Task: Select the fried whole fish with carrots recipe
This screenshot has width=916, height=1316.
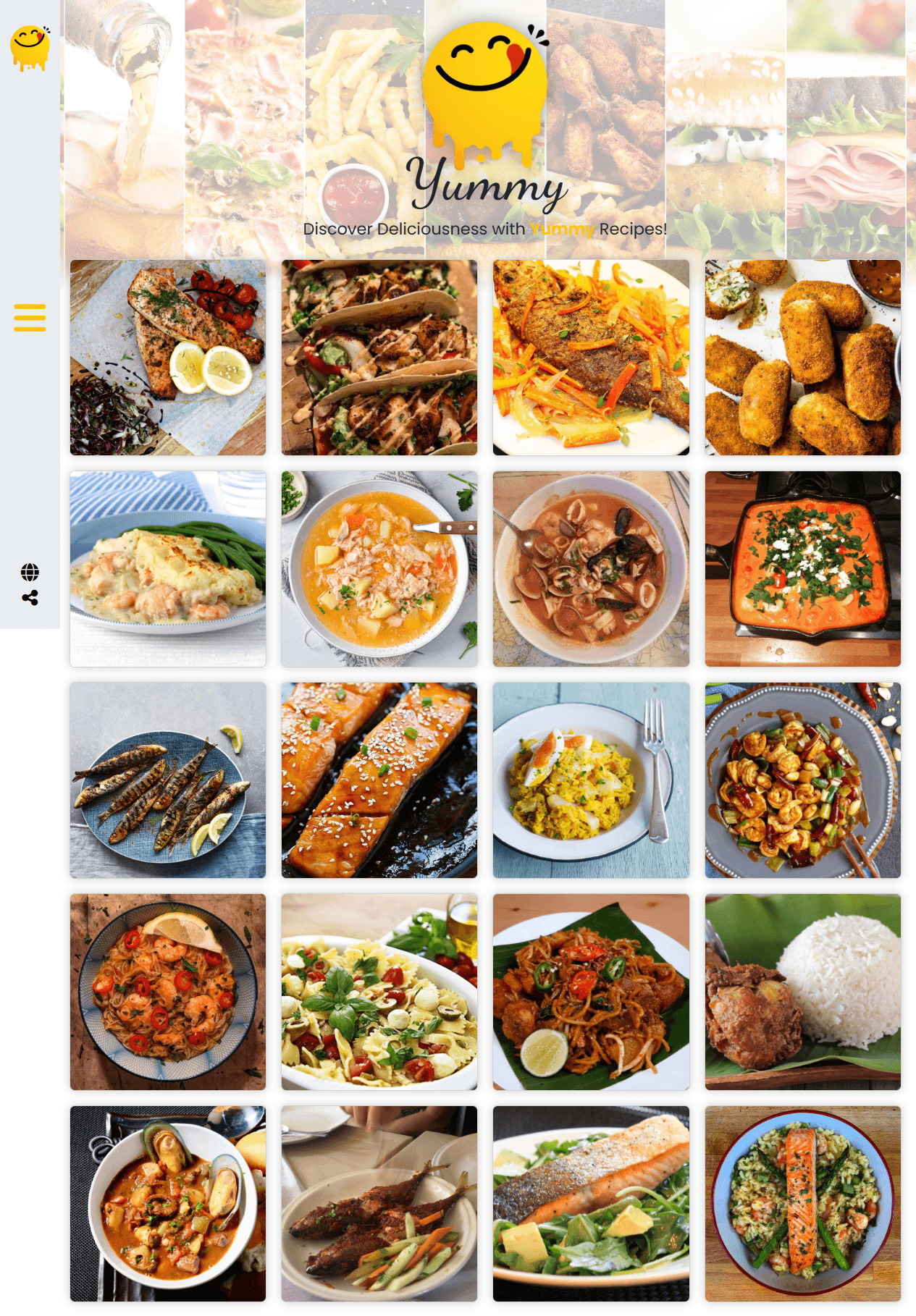Action: [590, 358]
